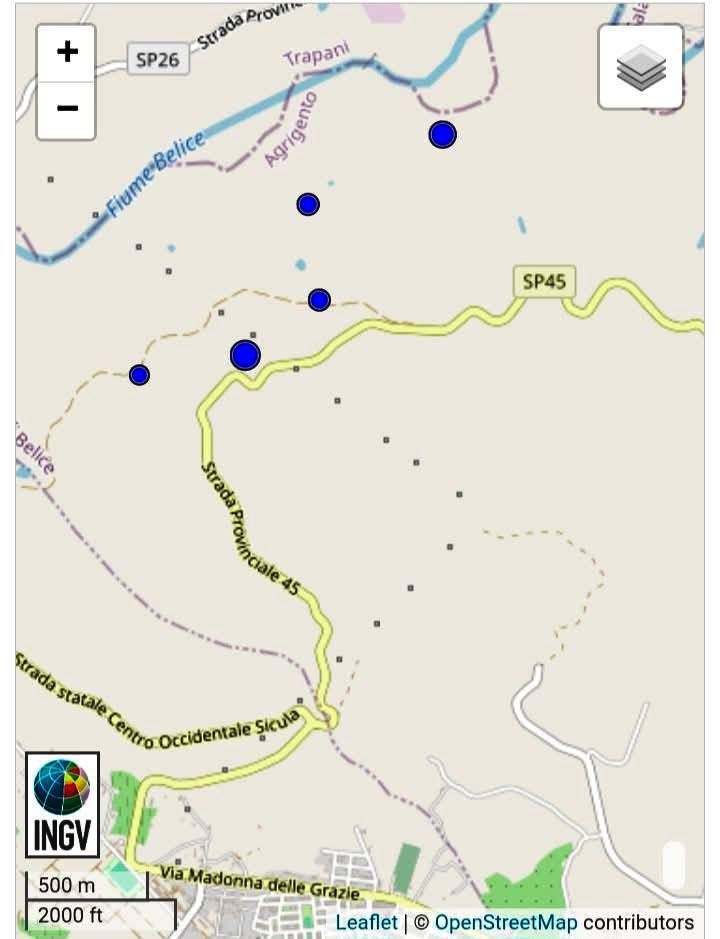
Task: Select the blue marker nearest Fiume Belice bend
Action: (443, 134)
